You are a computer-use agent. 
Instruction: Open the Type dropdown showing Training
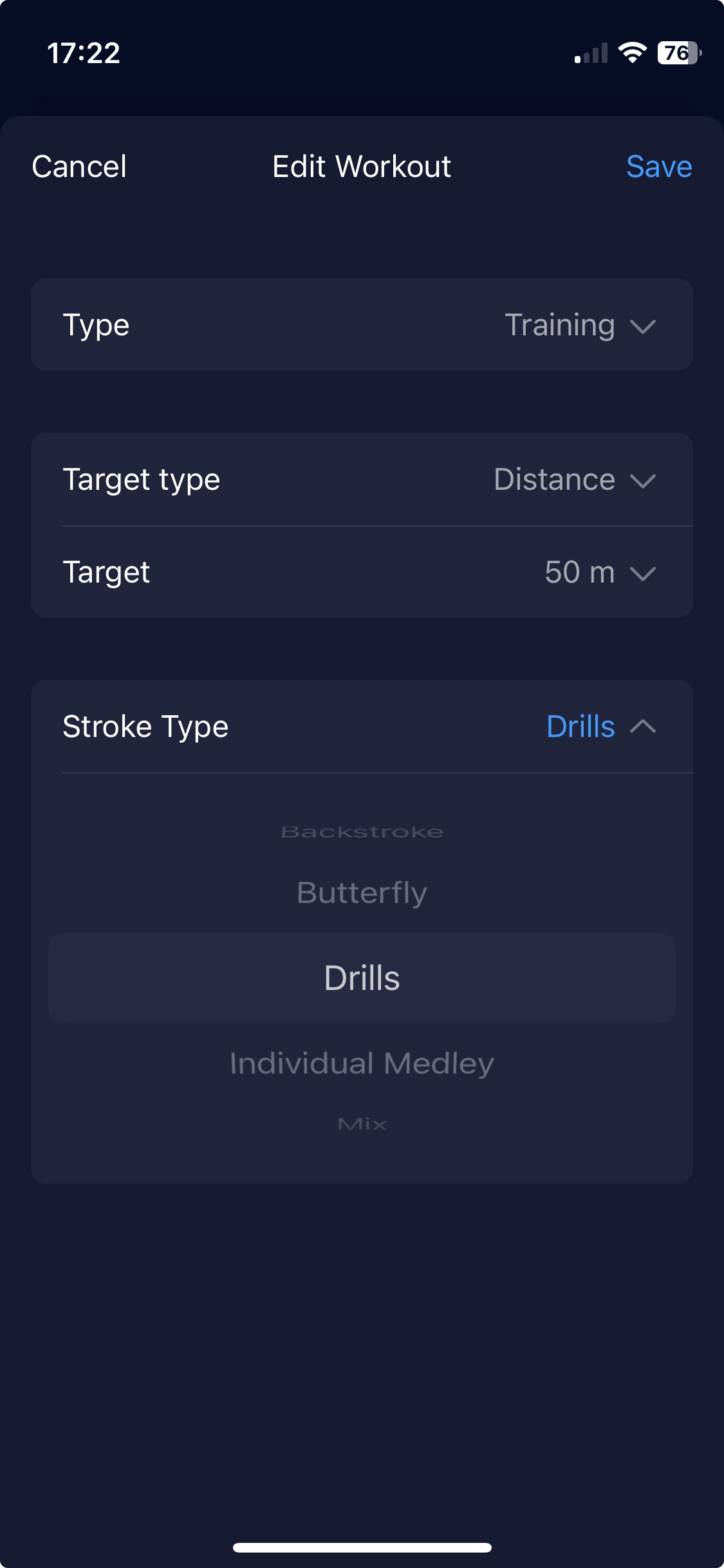[x=362, y=324]
